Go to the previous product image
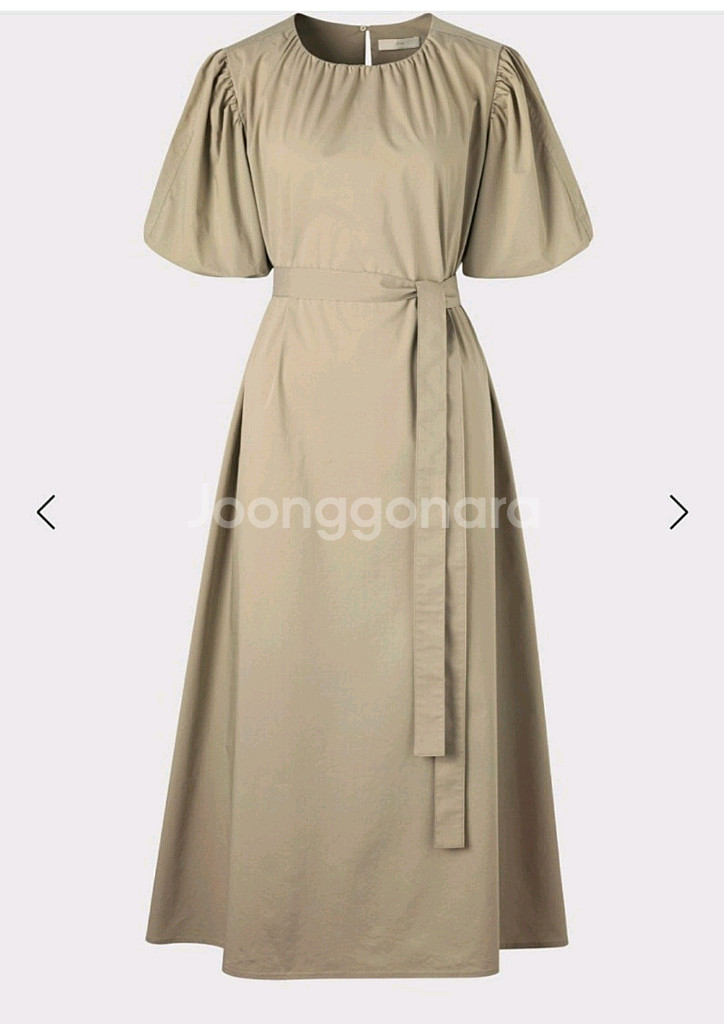Screen dimensions: 724x1024 46,512
